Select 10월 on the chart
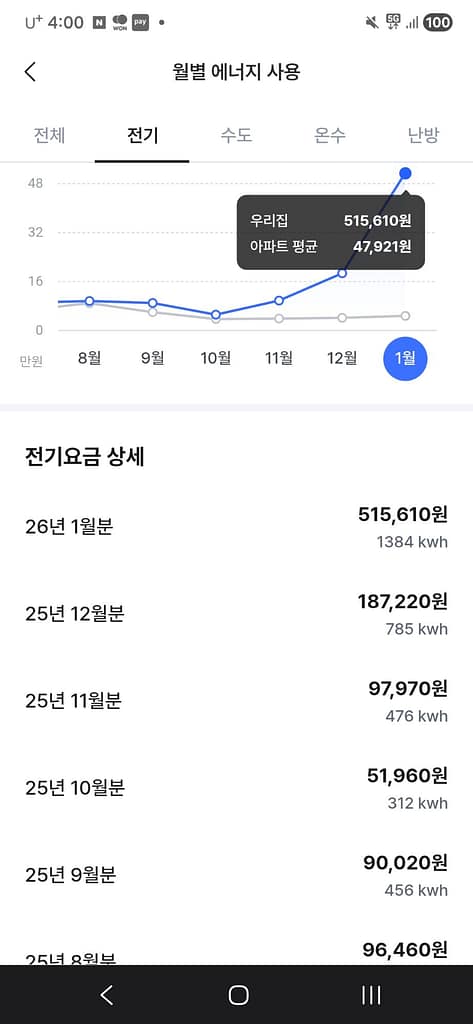 point(216,358)
